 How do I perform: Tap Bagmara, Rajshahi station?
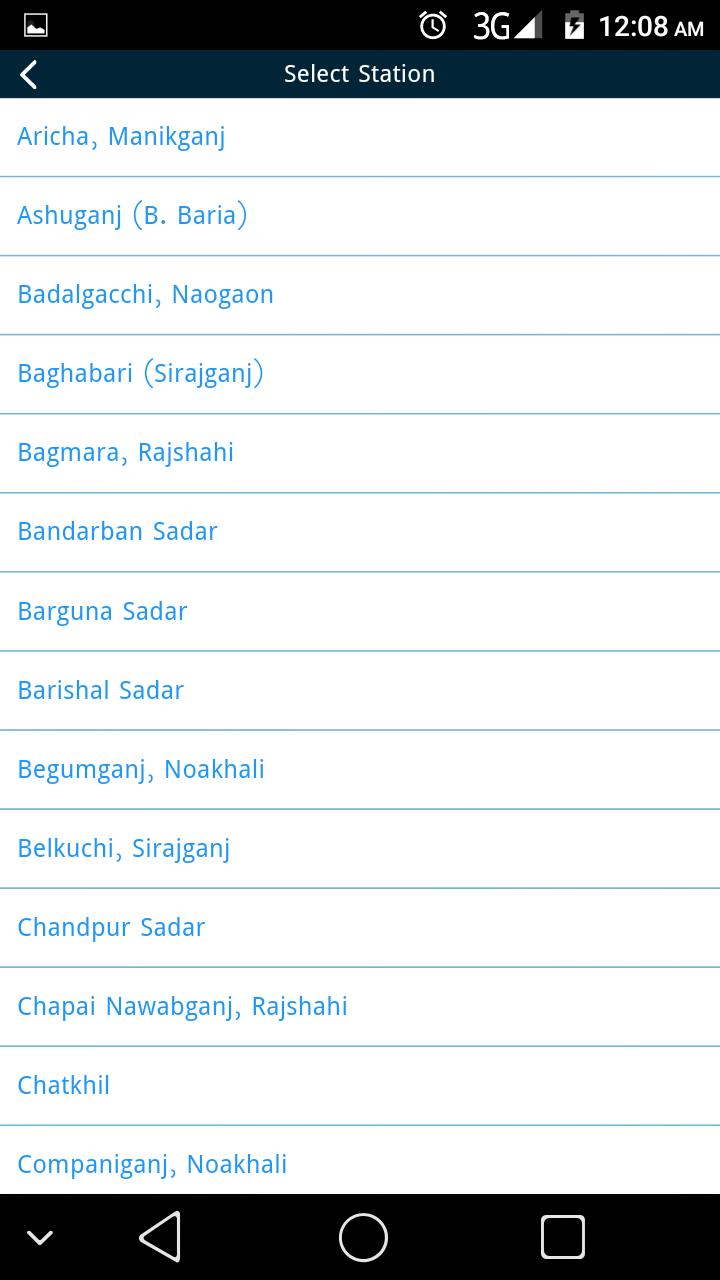pyautogui.click(x=360, y=453)
